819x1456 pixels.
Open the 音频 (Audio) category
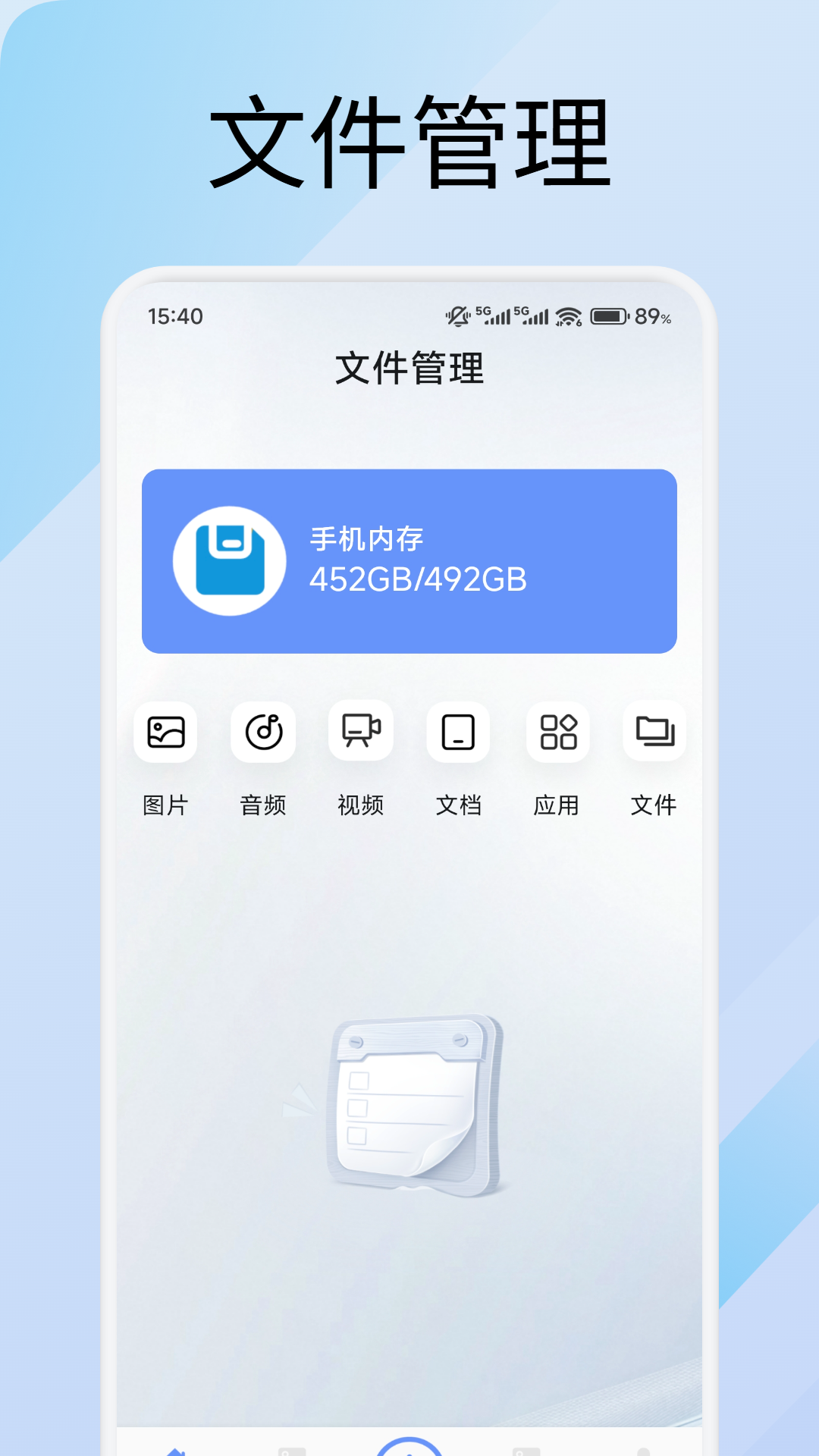(x=263, y=731)
